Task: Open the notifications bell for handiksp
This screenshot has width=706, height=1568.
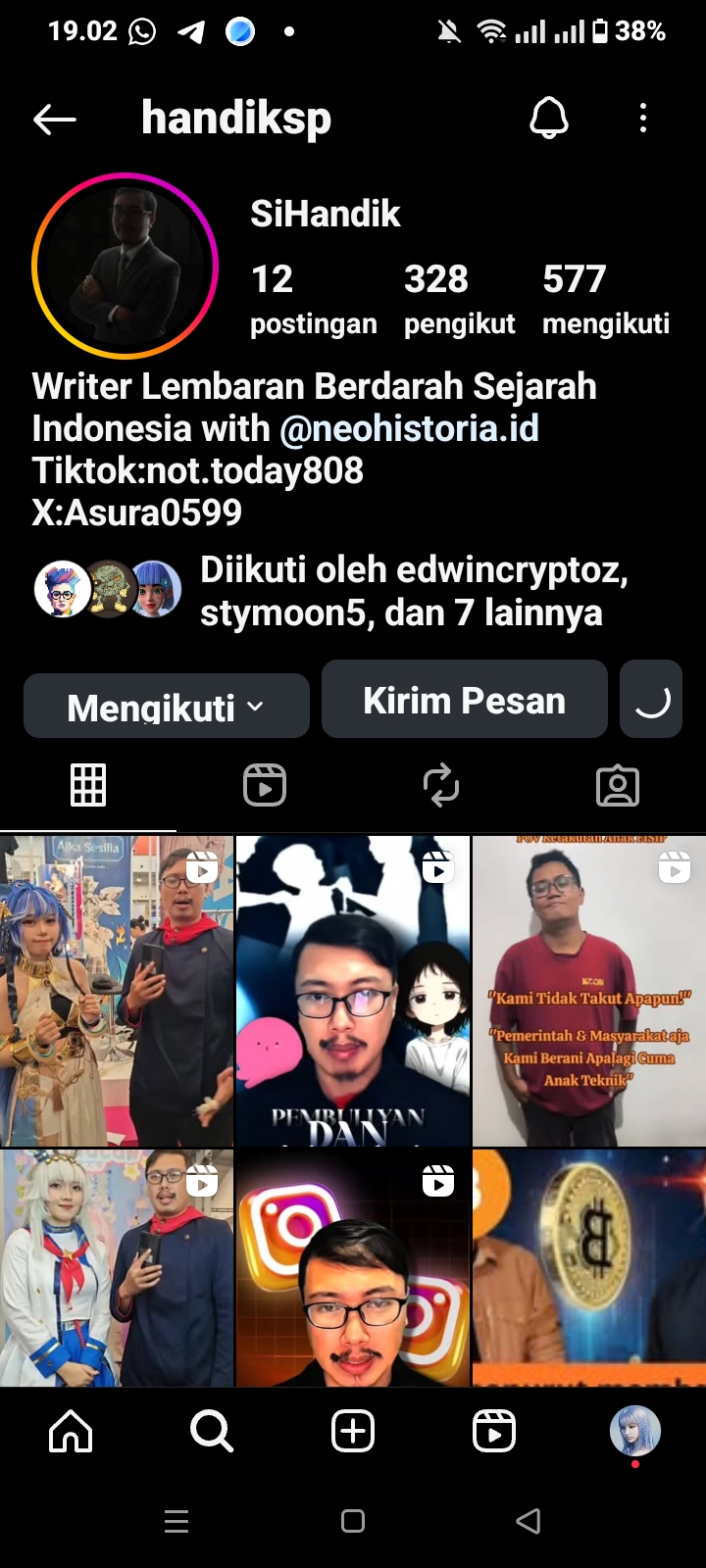Action: (x=548, y=120)
